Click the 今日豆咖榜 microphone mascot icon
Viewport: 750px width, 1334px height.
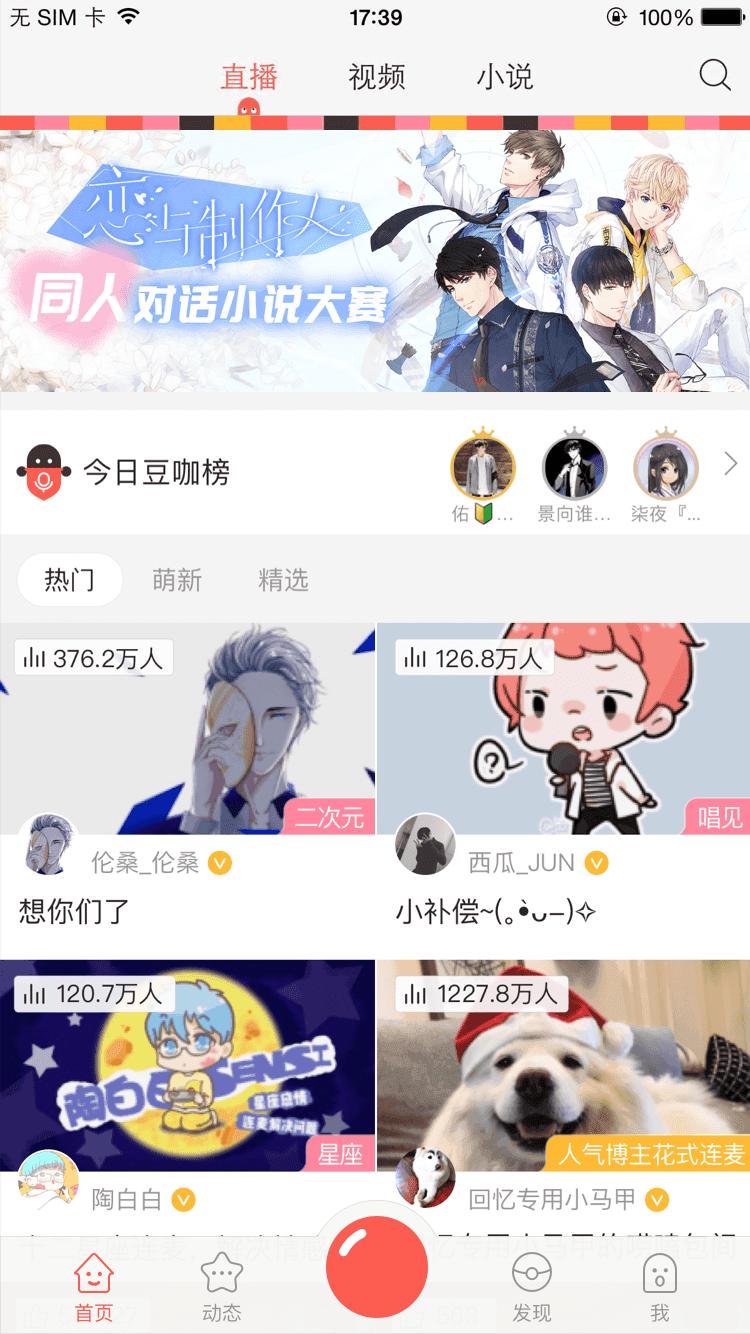[42, 471]
